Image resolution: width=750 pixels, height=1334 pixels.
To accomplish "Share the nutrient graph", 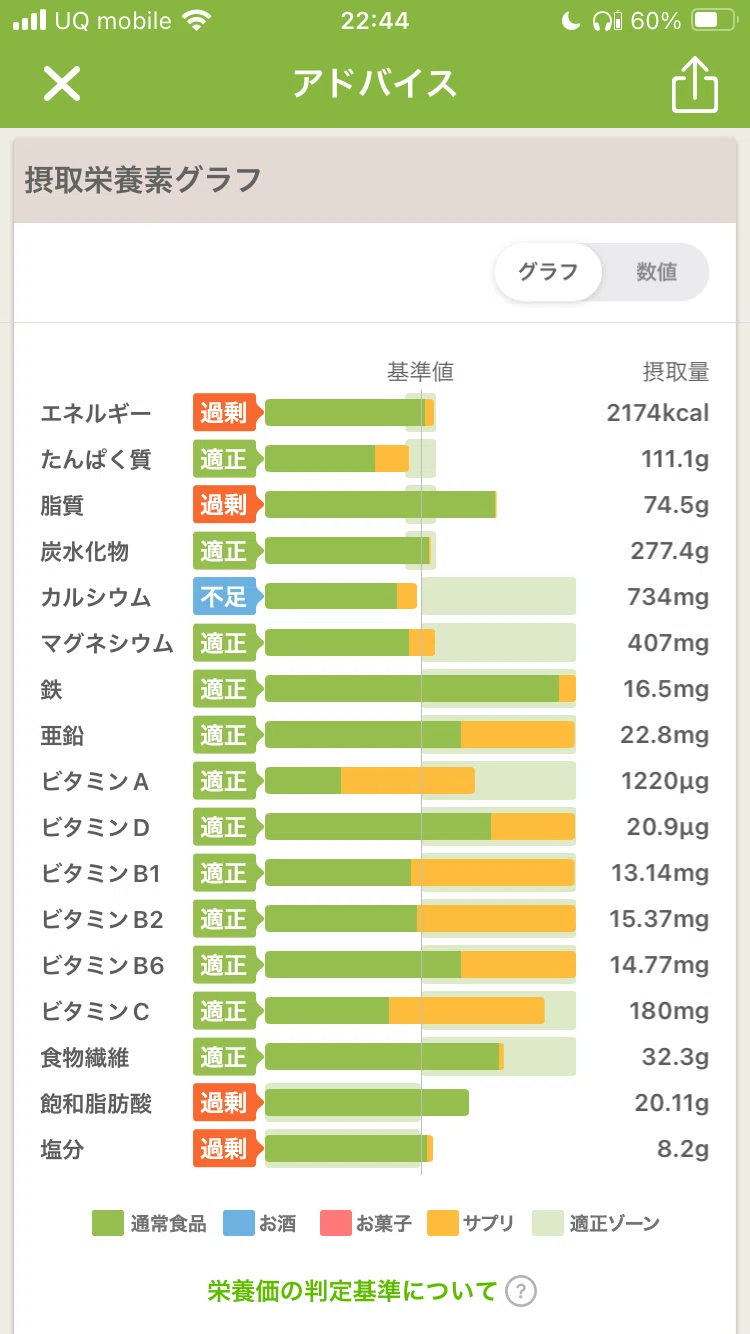I will coord(694,82).
